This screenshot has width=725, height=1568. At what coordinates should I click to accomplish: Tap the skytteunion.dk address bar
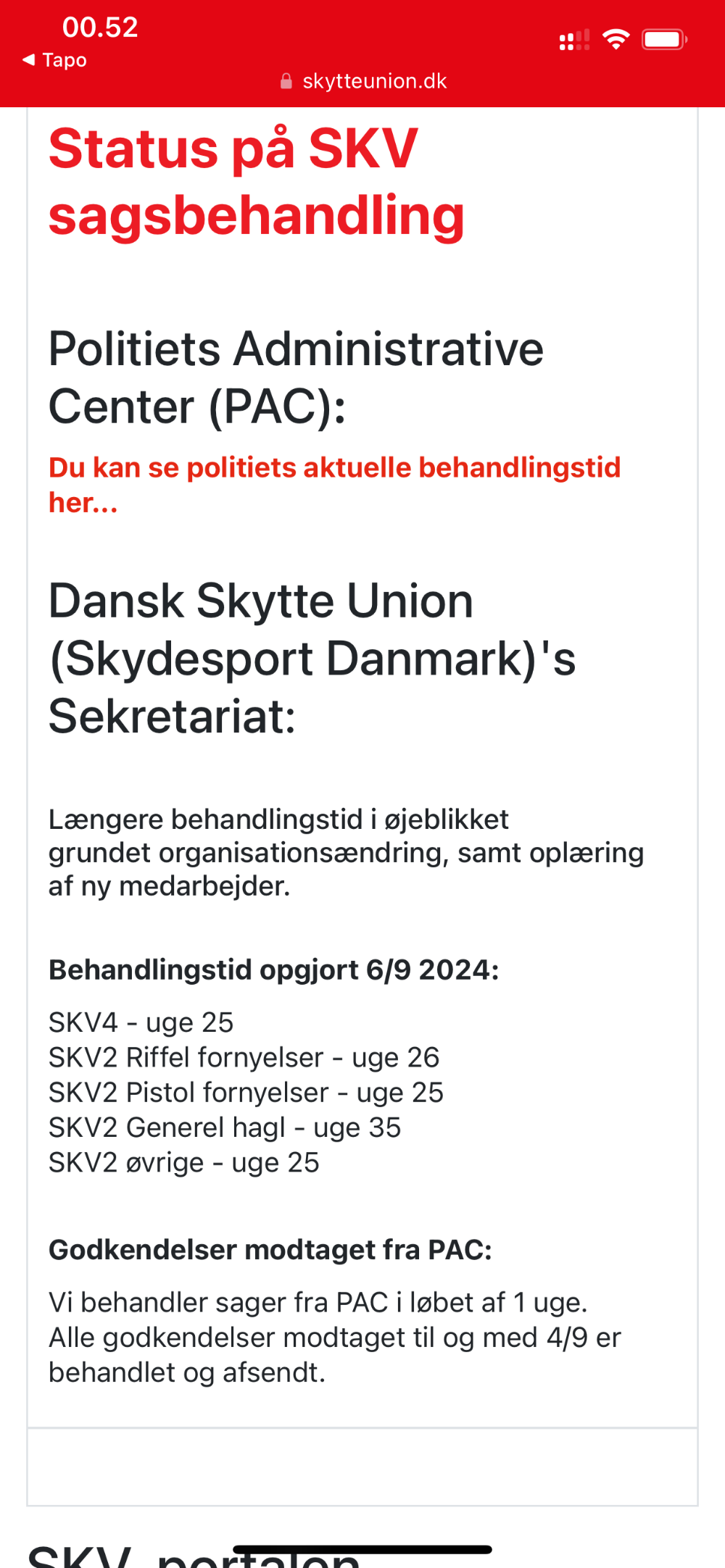363,81
